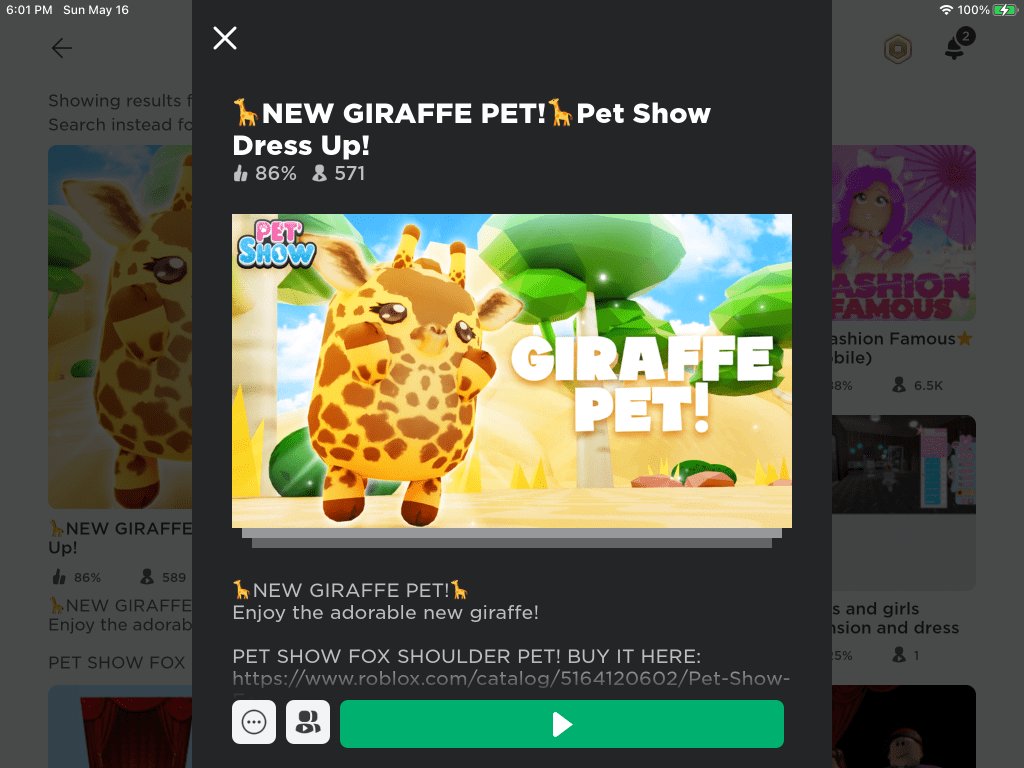Open the notifications bell

pyautogui.click(x=956, y=47)
